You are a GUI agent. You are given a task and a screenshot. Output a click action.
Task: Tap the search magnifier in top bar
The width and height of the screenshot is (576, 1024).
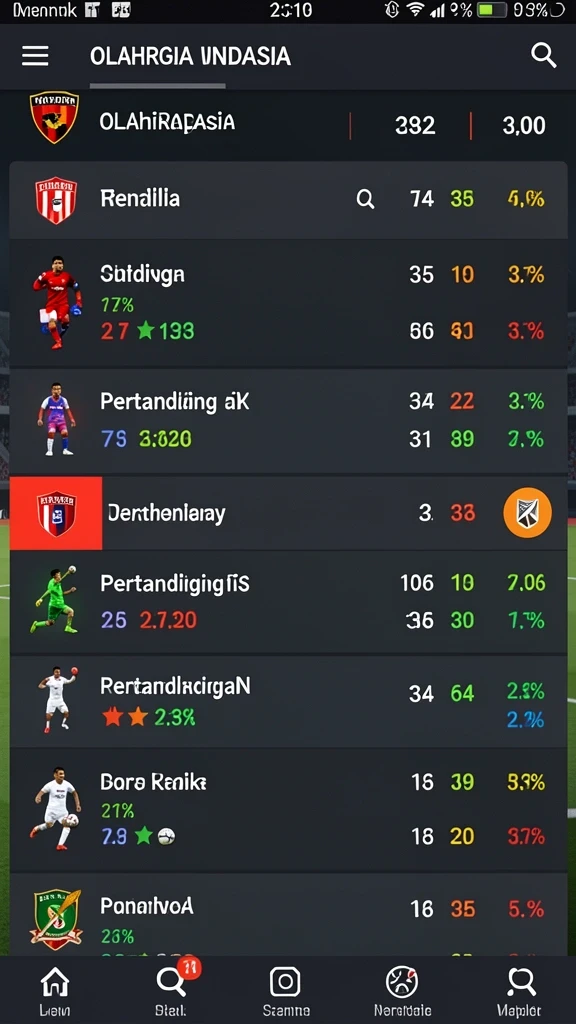coord(543,56)
